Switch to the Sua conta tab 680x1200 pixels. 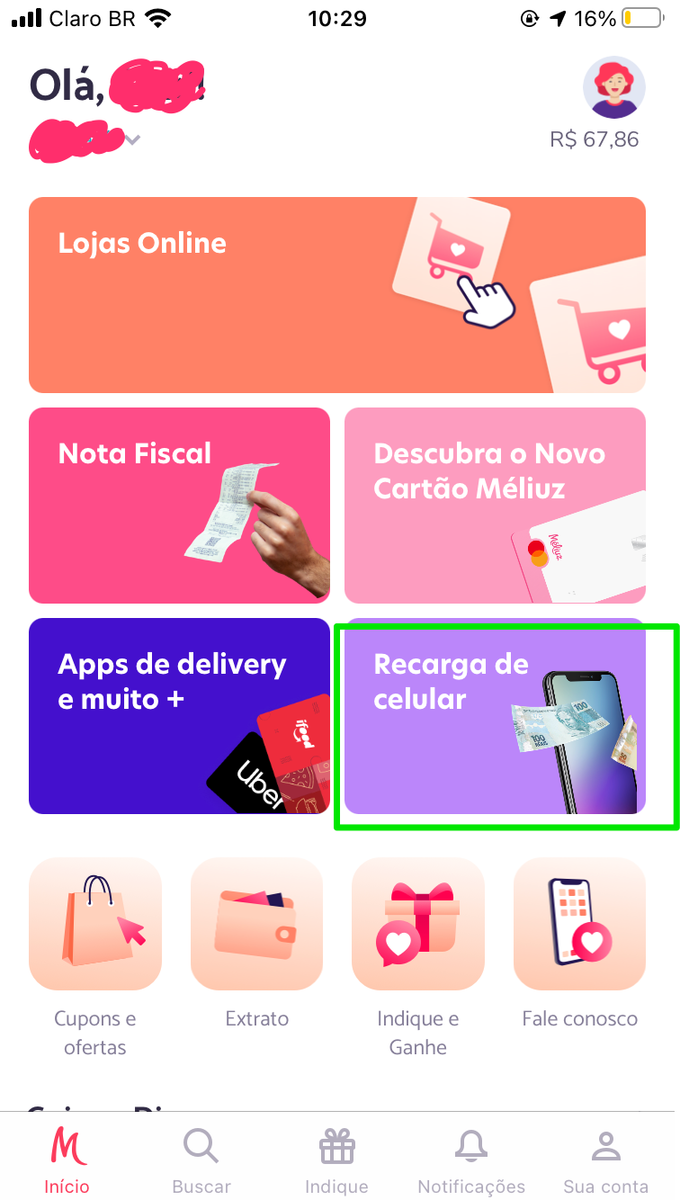pyautogui.click(x=606, y=1160)
